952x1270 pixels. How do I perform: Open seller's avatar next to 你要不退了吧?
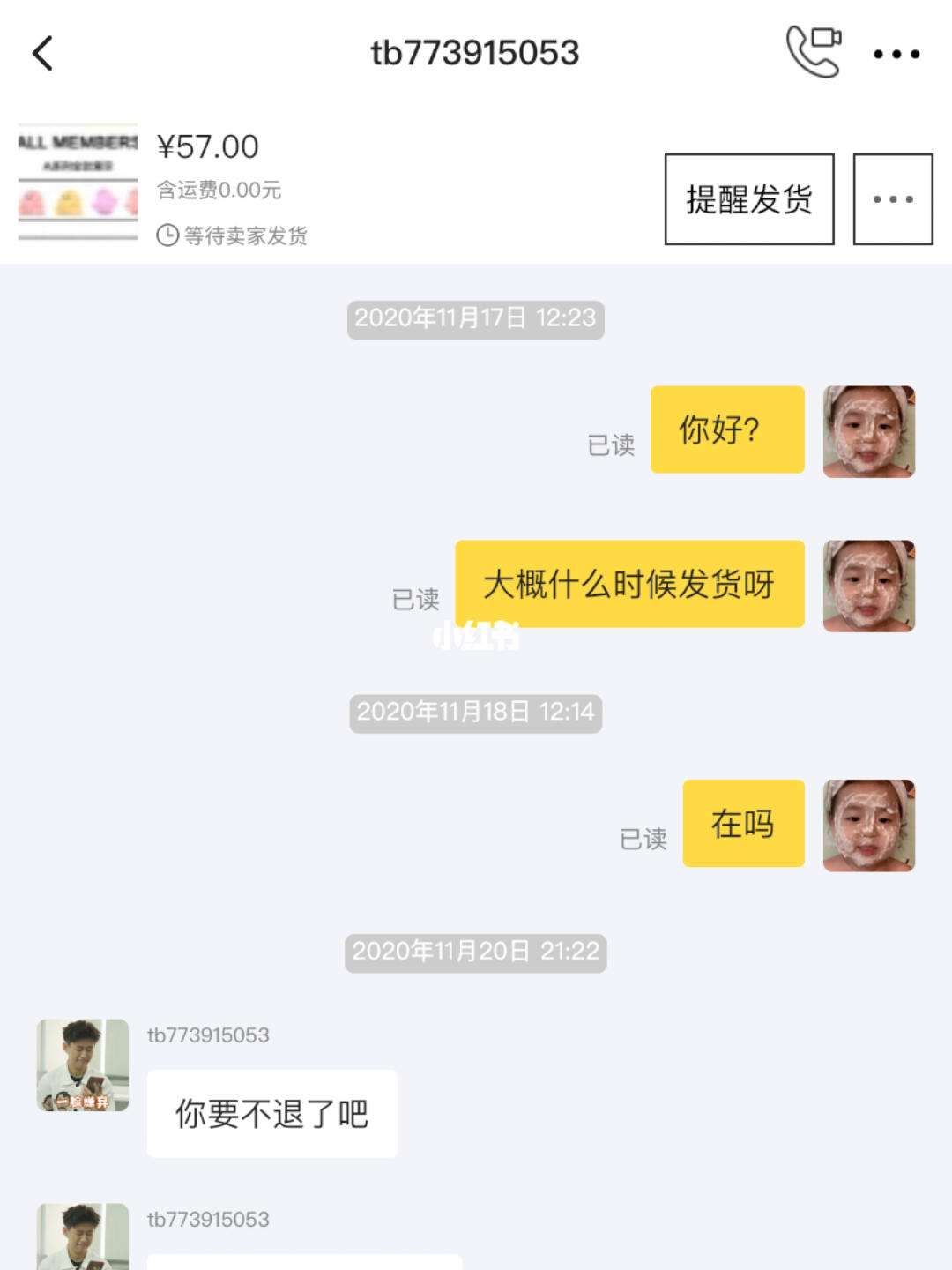pos(83,1065)
